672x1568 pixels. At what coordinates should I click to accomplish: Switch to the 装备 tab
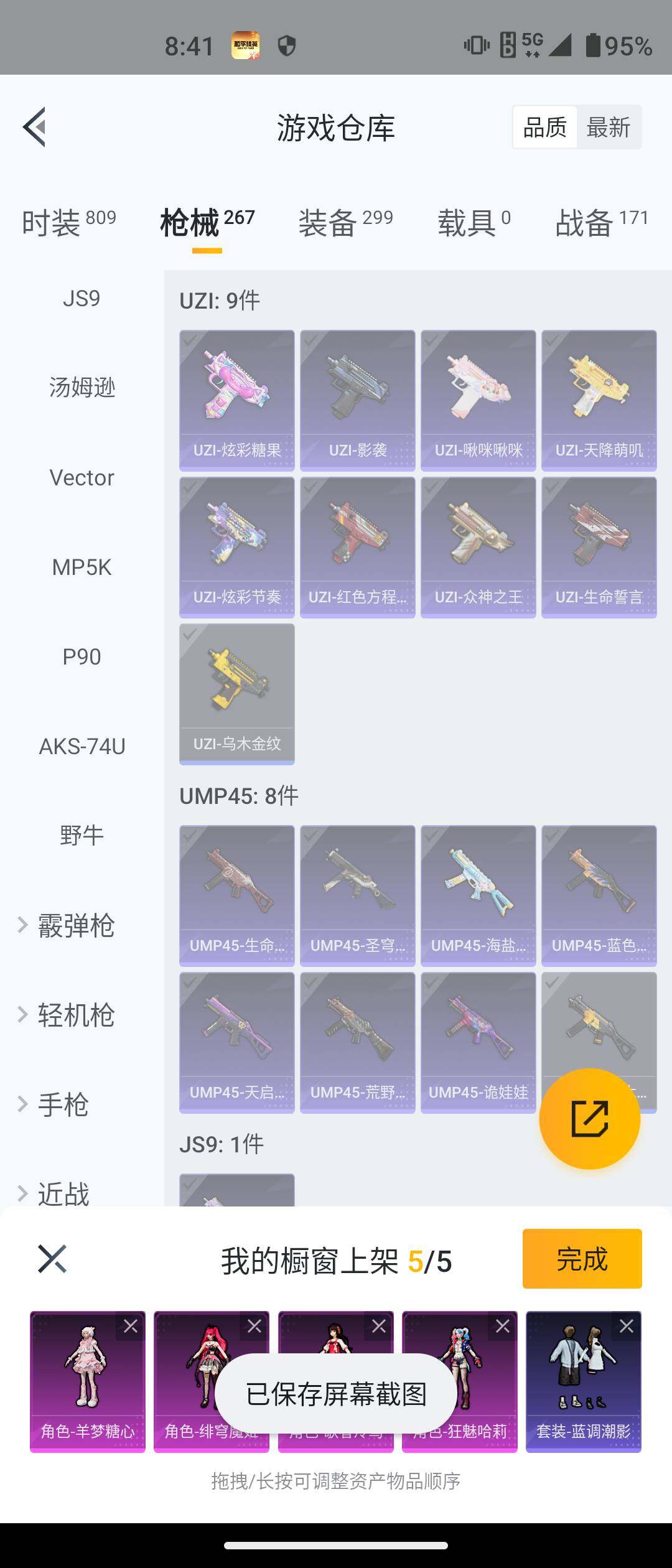coord(345,222)
